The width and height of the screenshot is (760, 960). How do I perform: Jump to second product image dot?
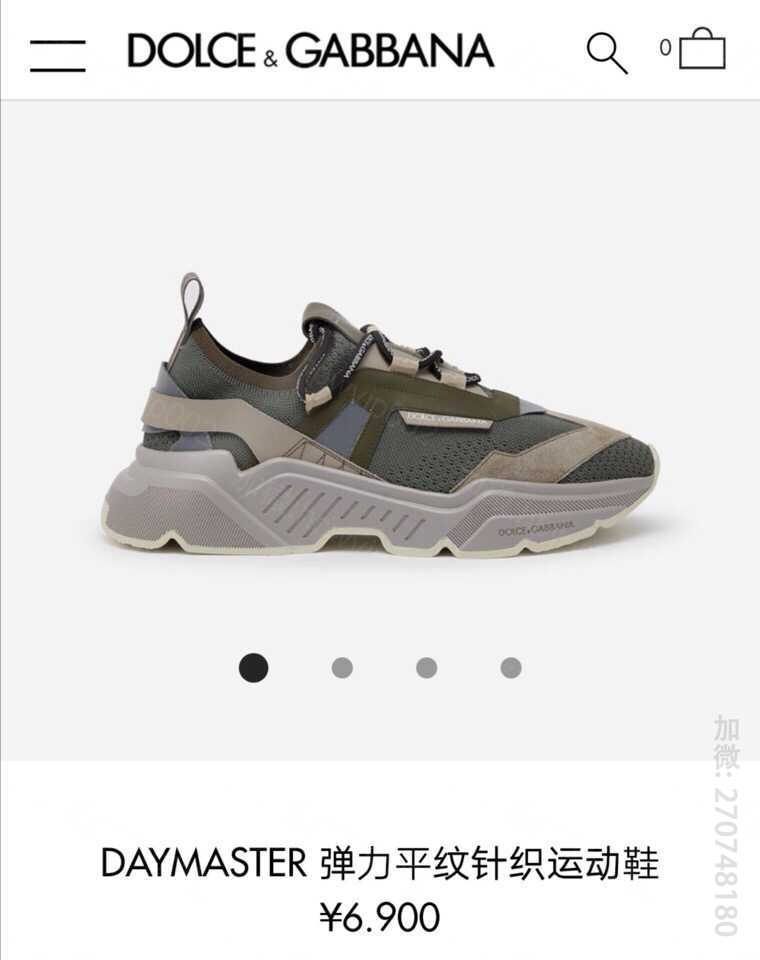pyautogui.click(x=342, y=667)
